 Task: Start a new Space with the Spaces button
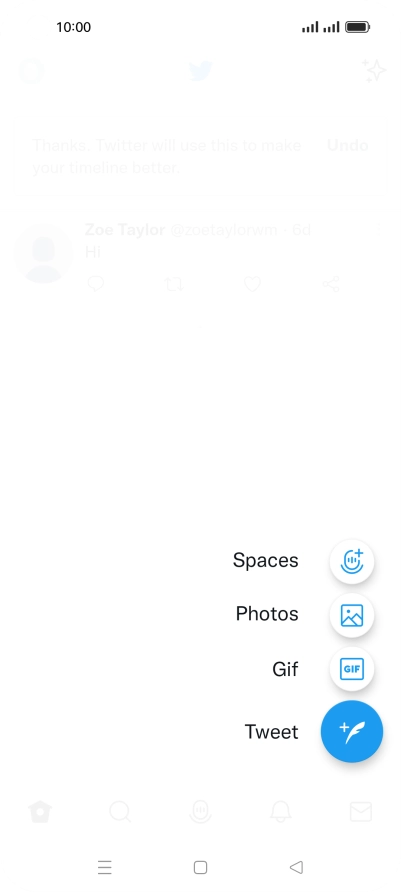coord(352,561)
